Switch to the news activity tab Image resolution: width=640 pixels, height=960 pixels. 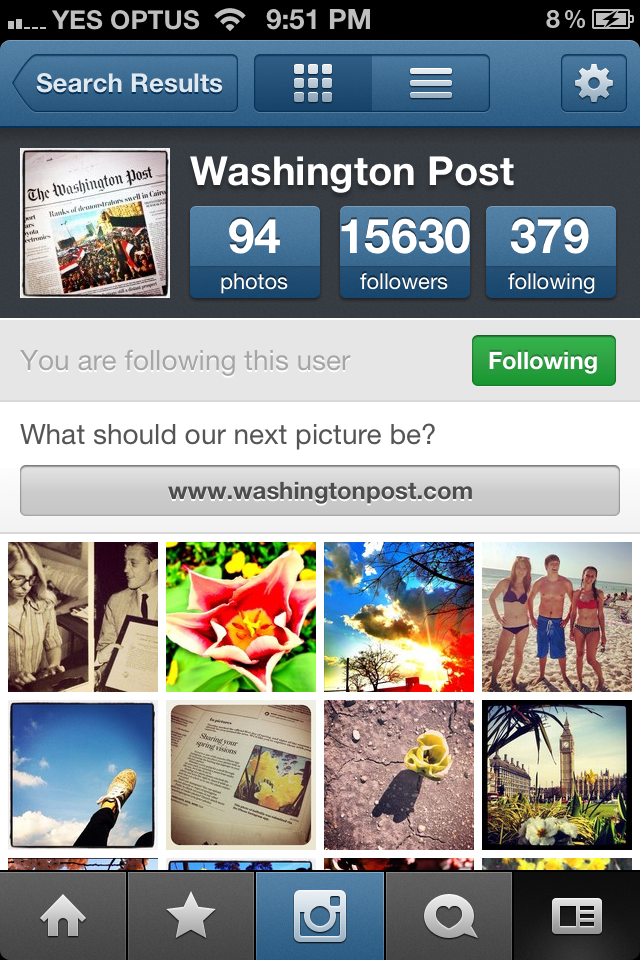coord(448,916)
